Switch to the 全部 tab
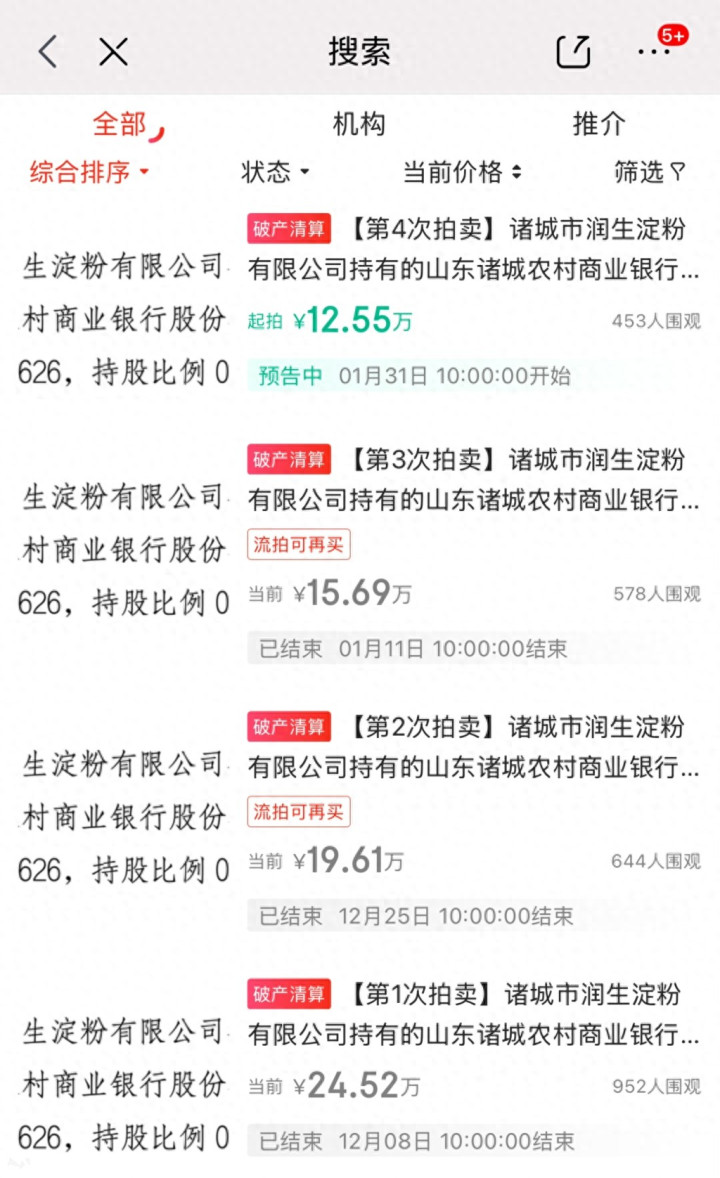The image size is (720, 1178). pos(120,124)
